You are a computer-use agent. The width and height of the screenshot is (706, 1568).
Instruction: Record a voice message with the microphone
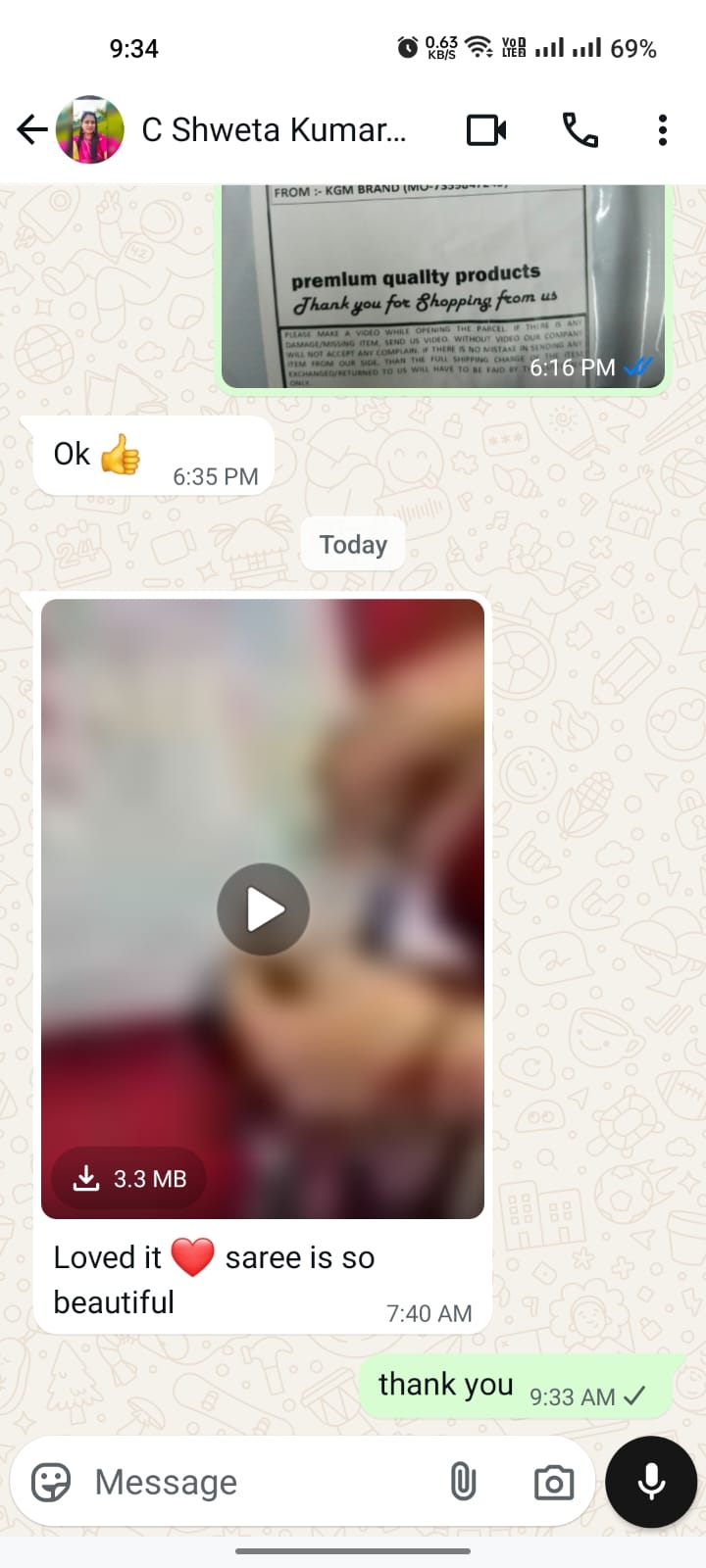pyautogui.click(x=651, y=1482)
